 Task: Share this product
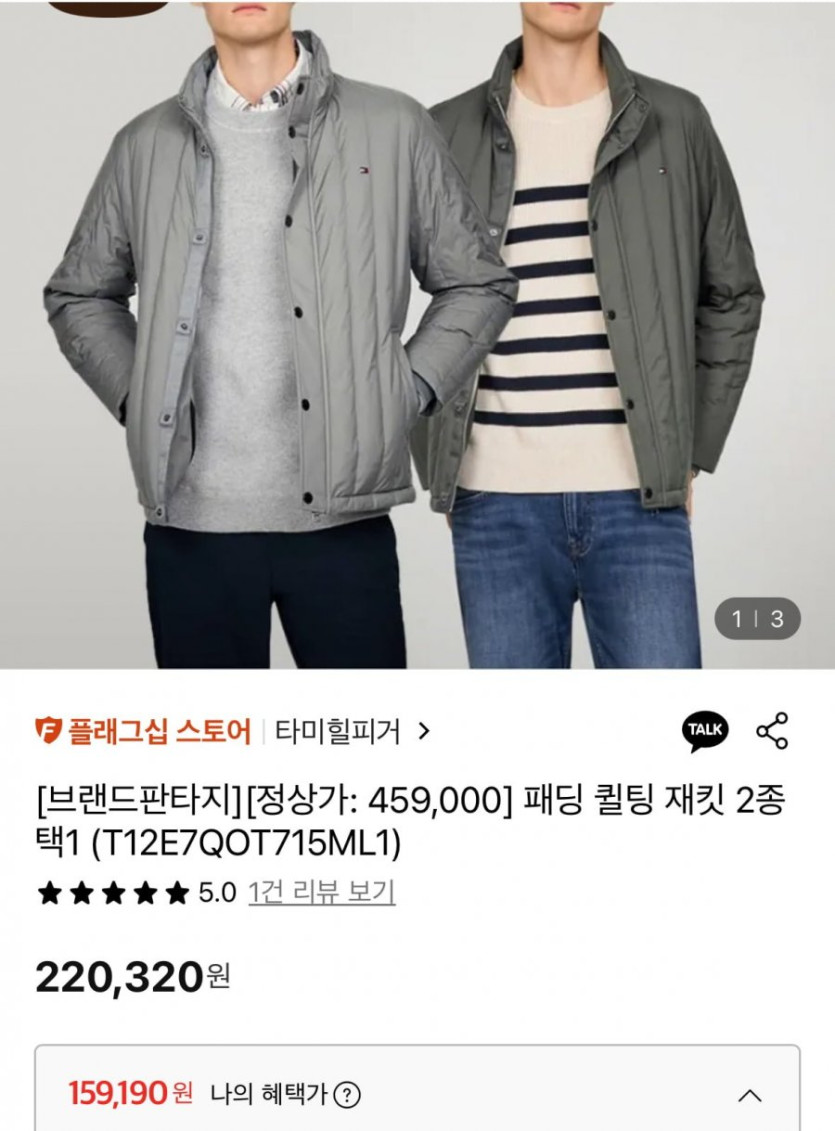[772, 731]
